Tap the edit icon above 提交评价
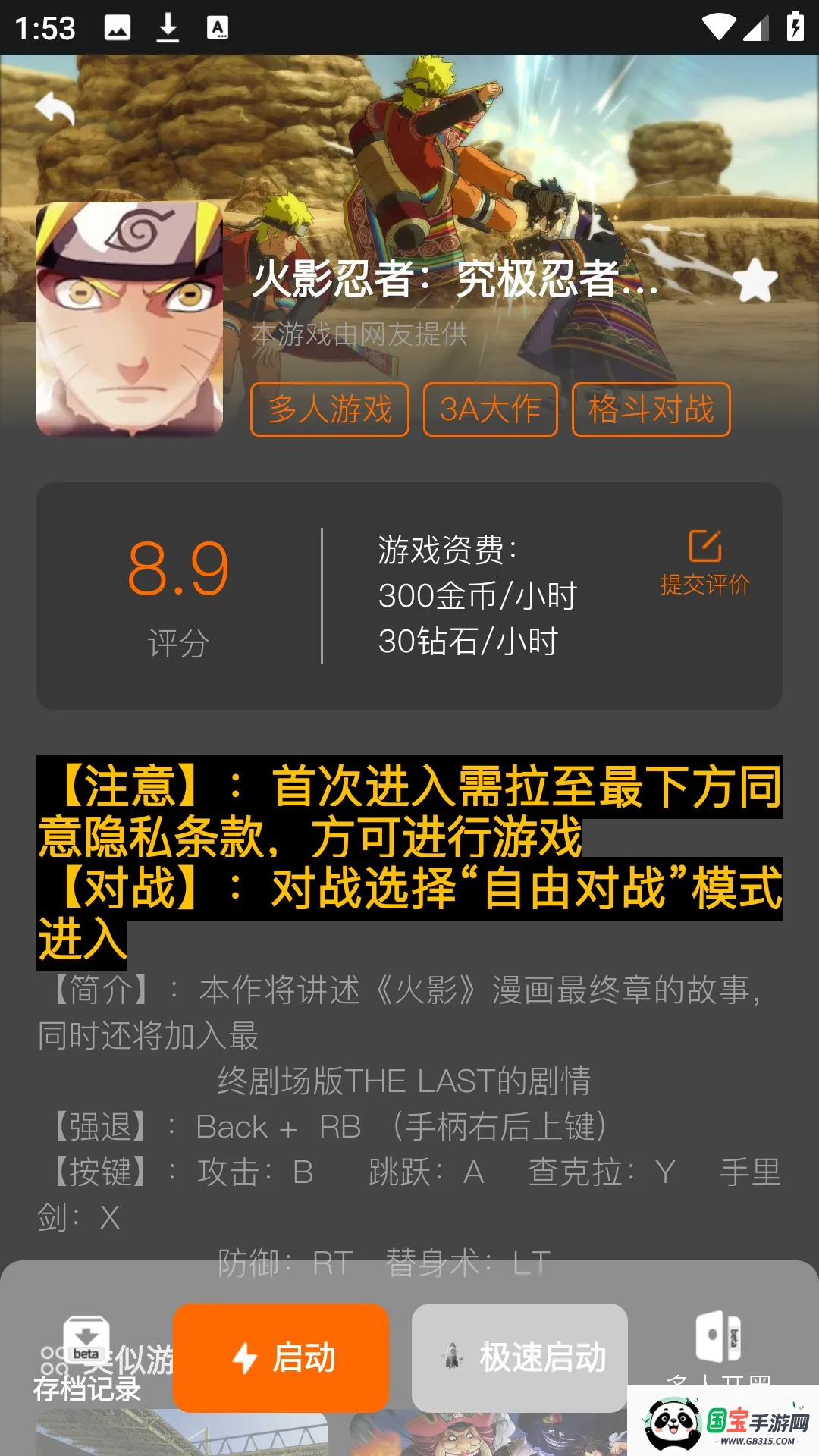 [704, 544]
